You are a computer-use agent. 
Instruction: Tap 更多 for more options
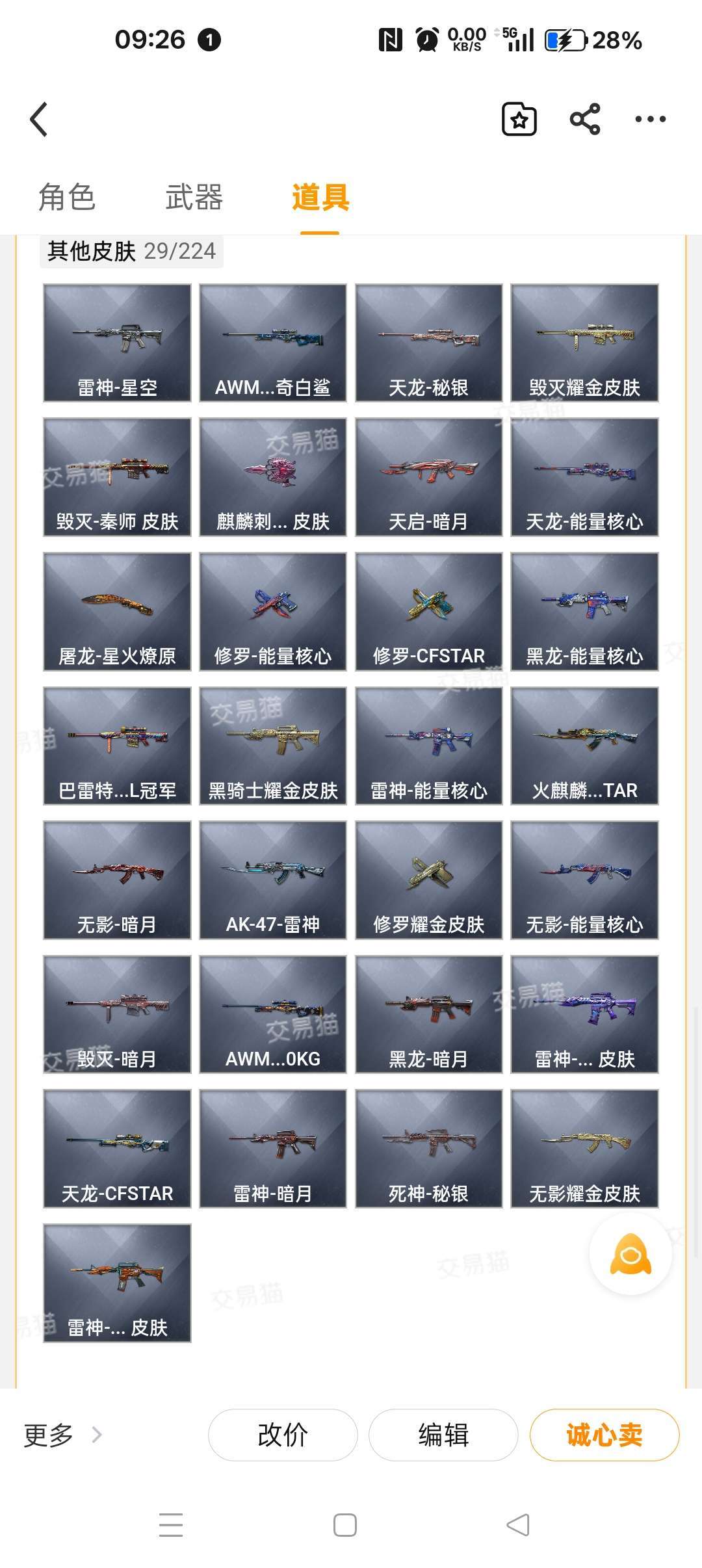(x=62, y=1435)
